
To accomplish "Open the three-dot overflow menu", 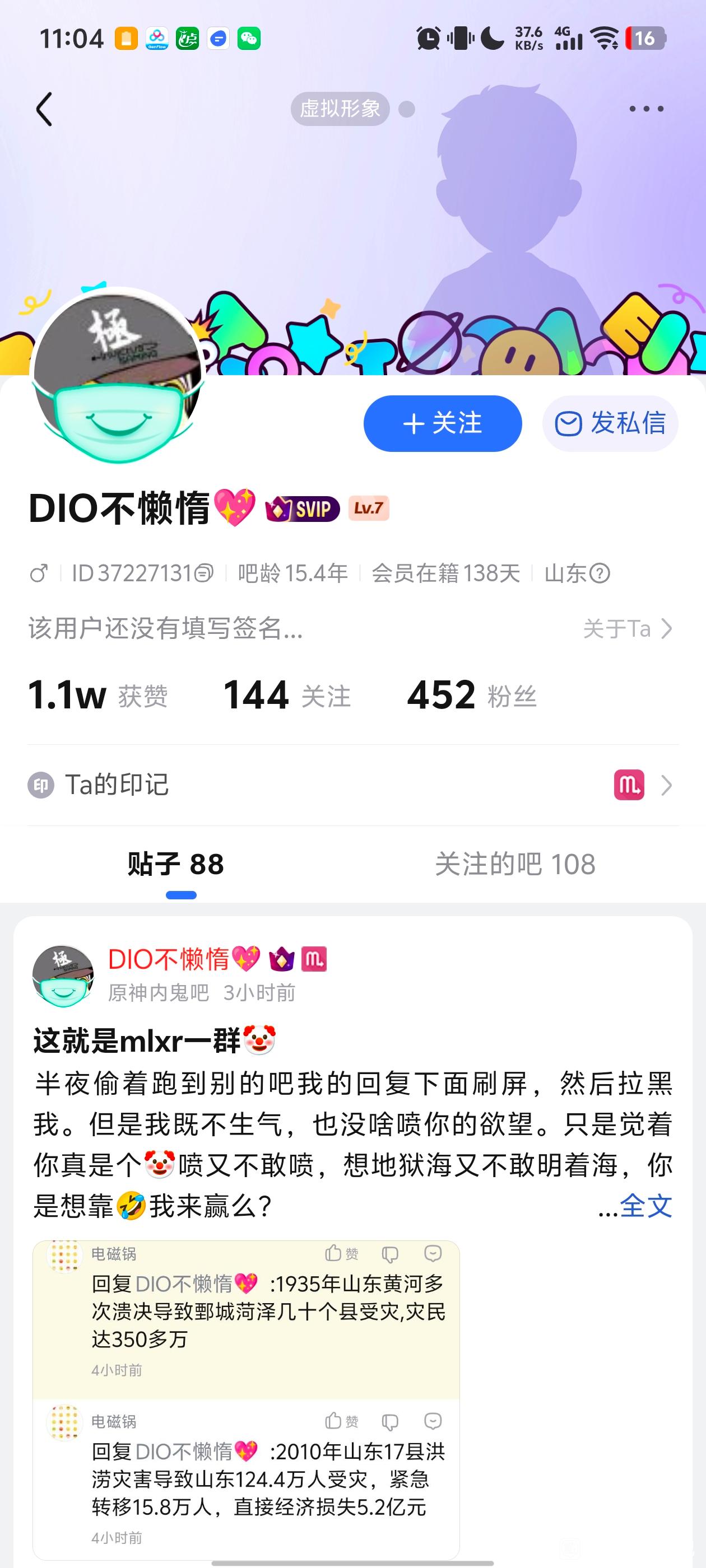I will coord(645,109).
